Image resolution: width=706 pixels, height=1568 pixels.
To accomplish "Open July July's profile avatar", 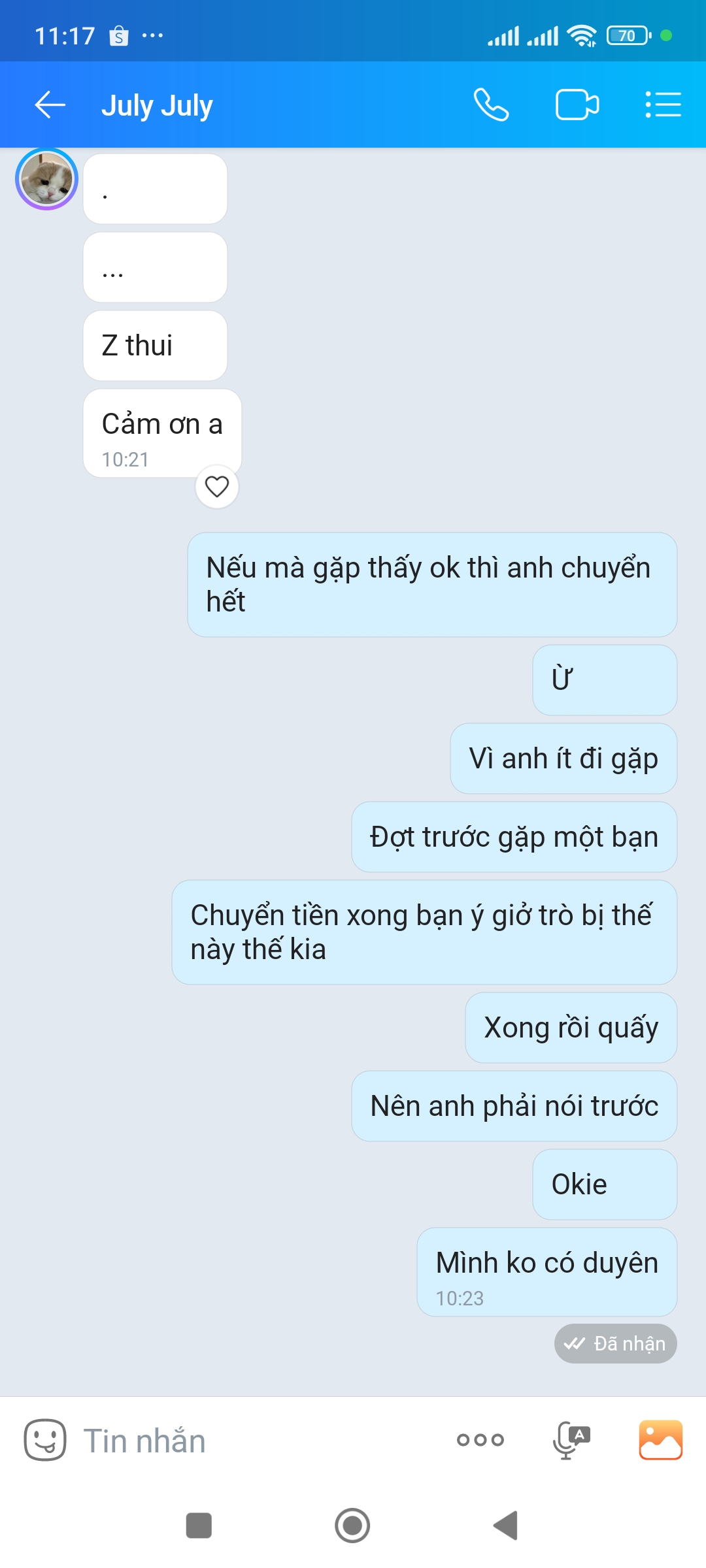I will (x=46, y=179).
